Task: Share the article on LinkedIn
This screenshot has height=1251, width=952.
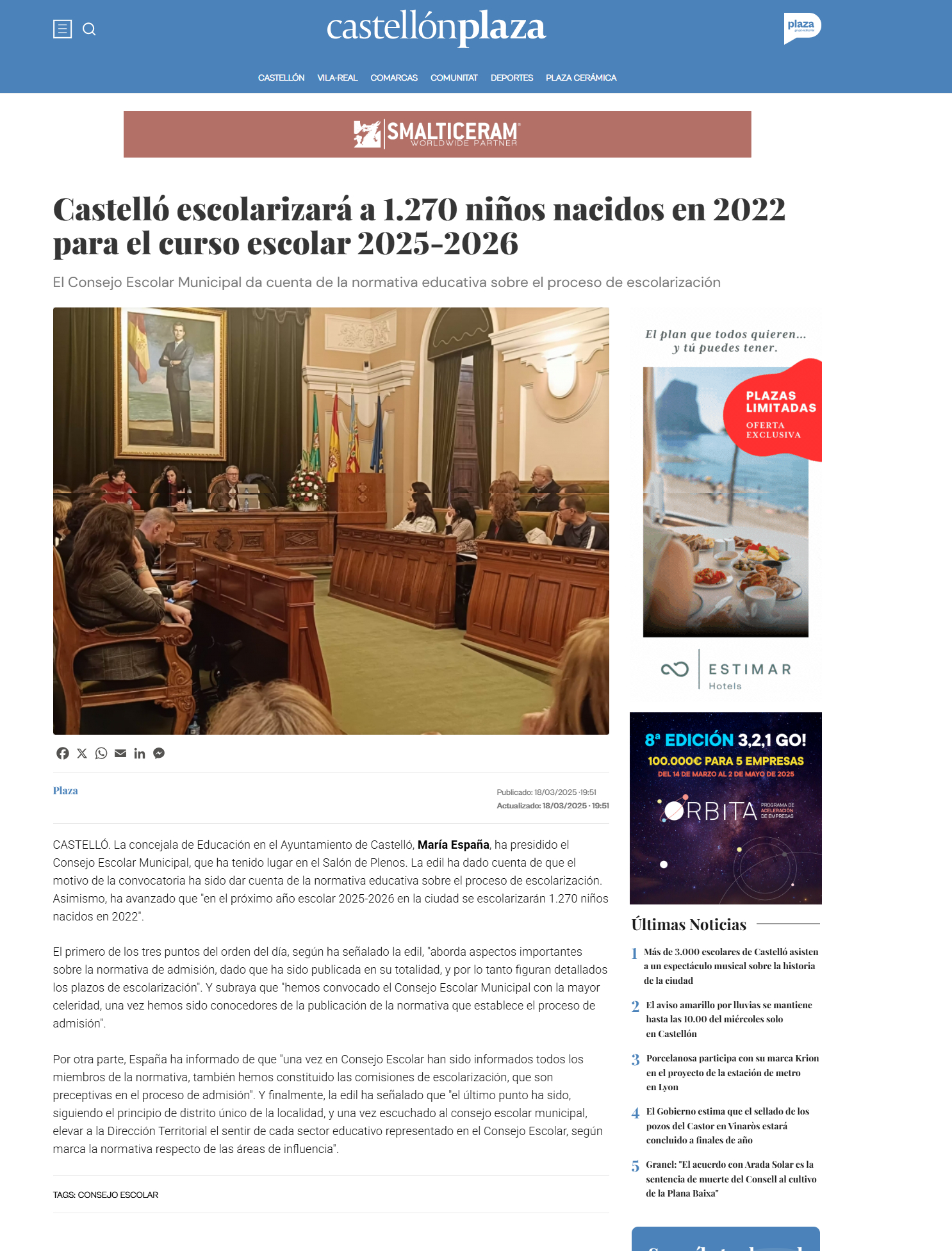Action: (x=140, y=753)
